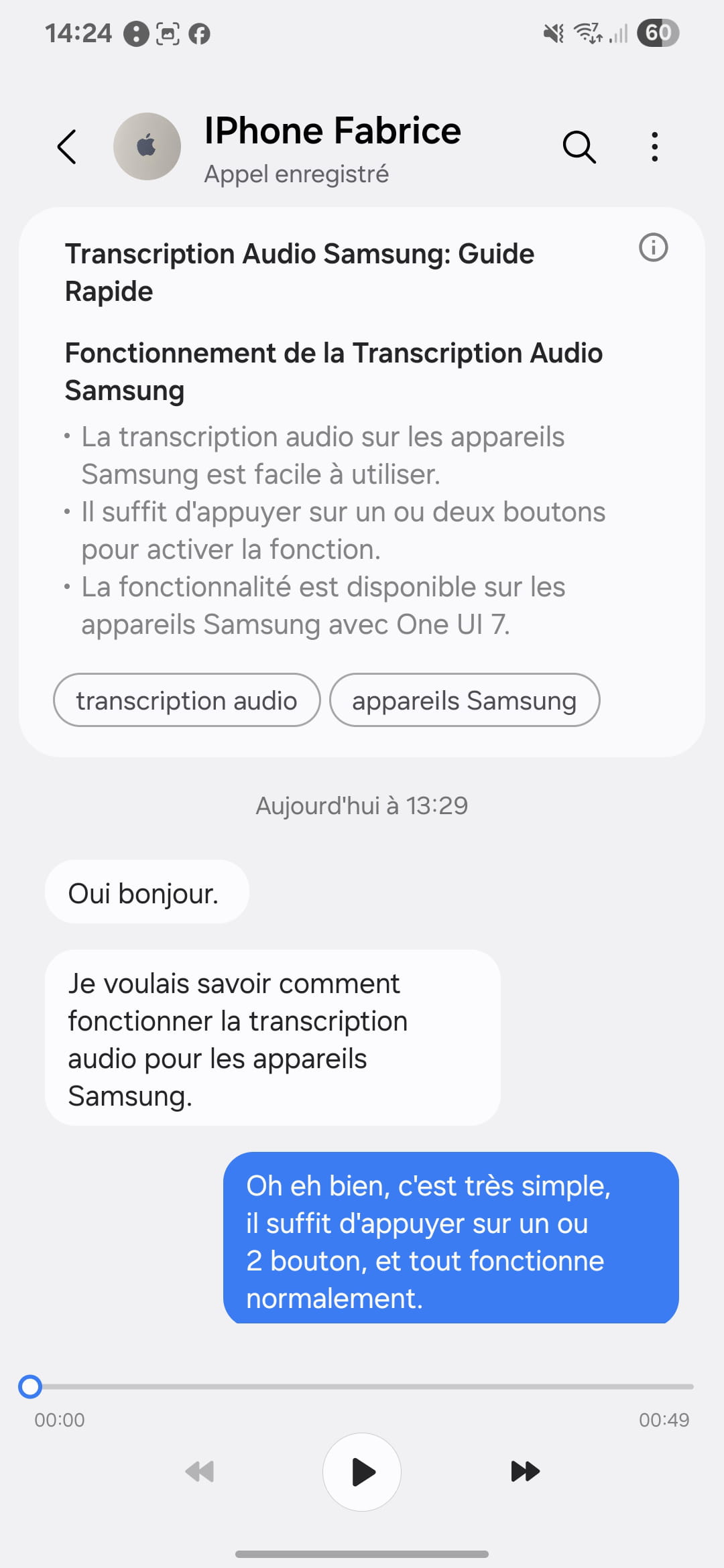Select the "appareils Samsung" keyword chip

click(x=465, y=700)
